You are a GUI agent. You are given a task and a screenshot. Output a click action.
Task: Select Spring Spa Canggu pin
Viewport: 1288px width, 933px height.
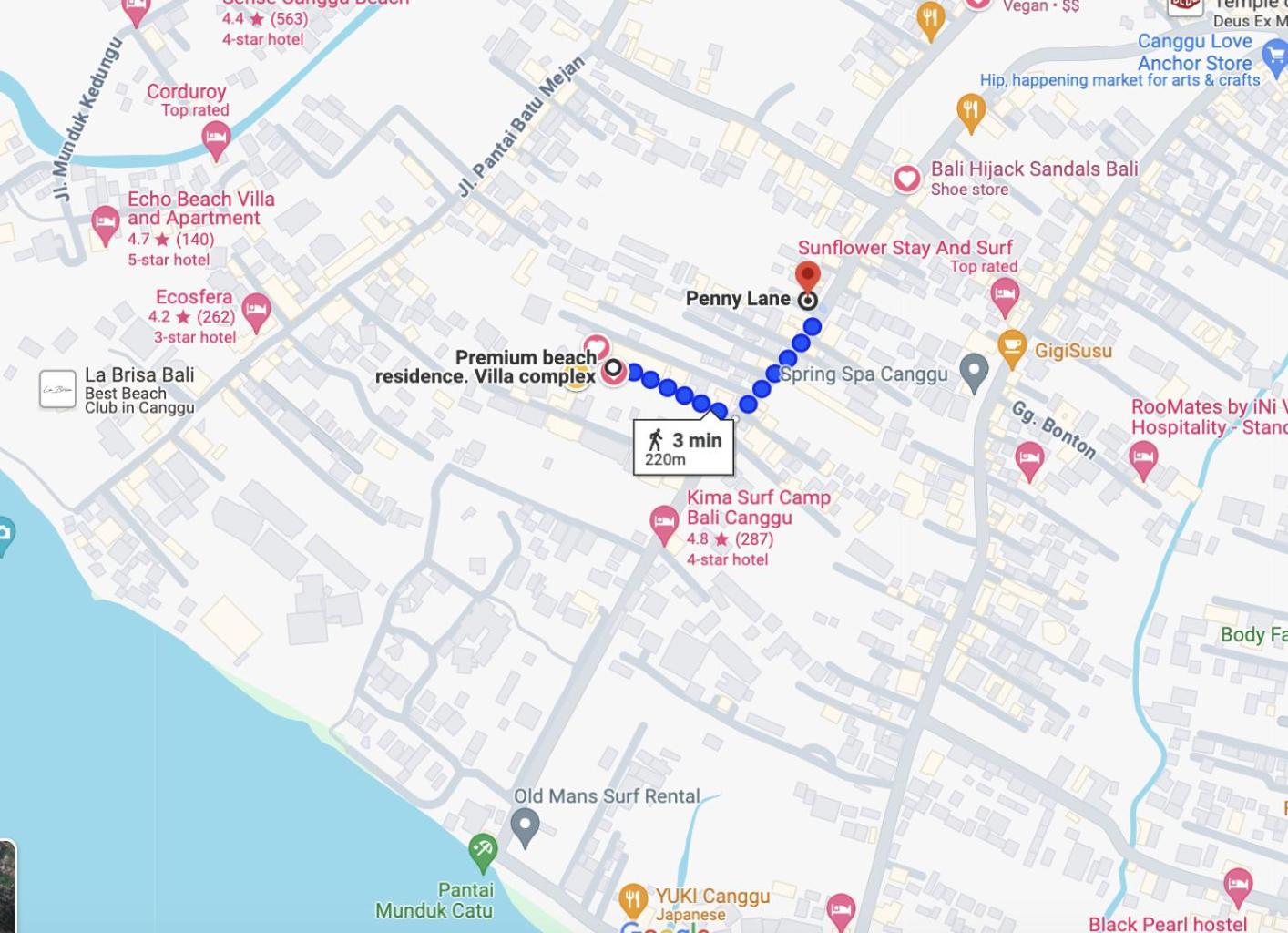tap(974, 372)
